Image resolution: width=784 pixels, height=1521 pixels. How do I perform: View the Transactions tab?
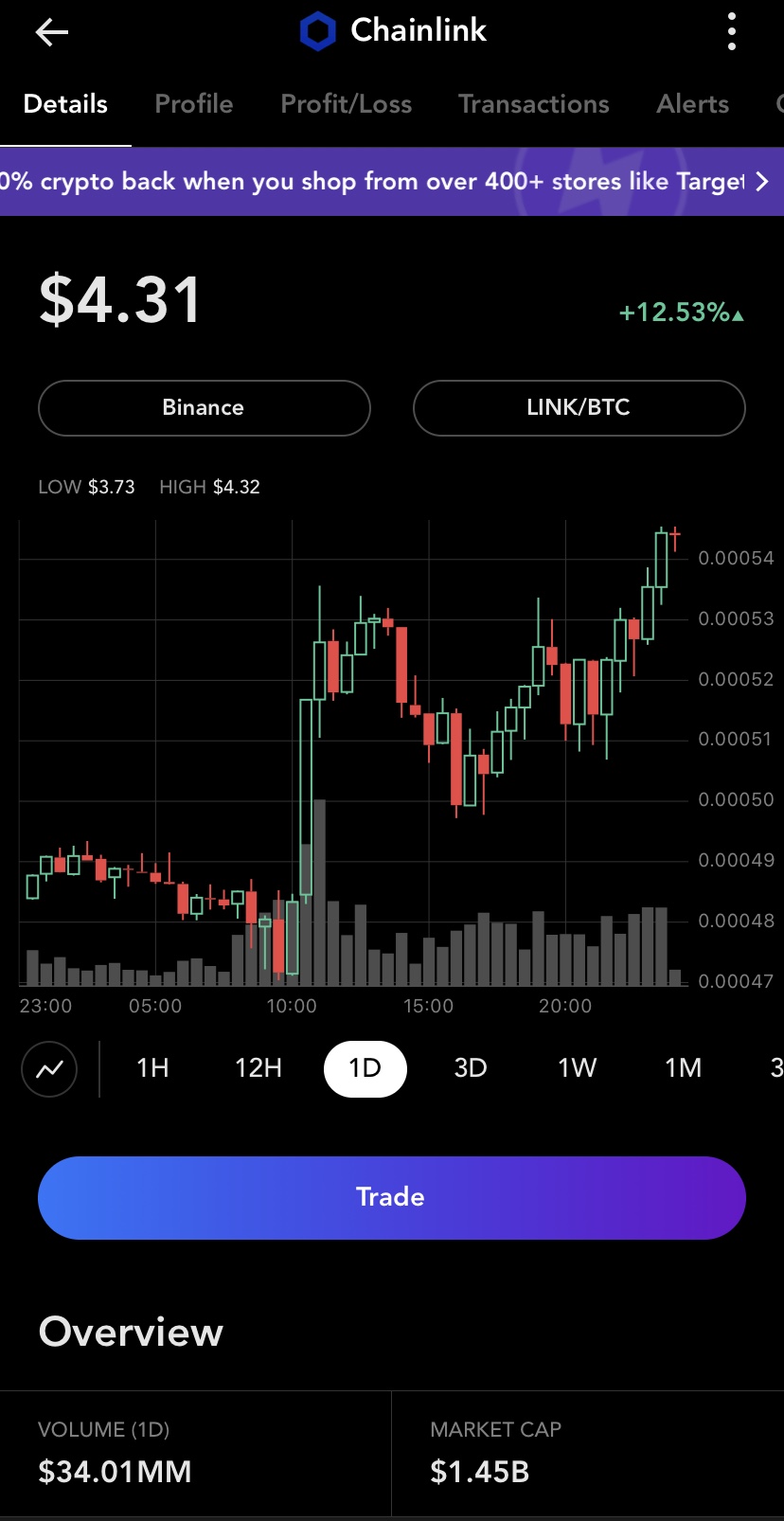(534, 104)
